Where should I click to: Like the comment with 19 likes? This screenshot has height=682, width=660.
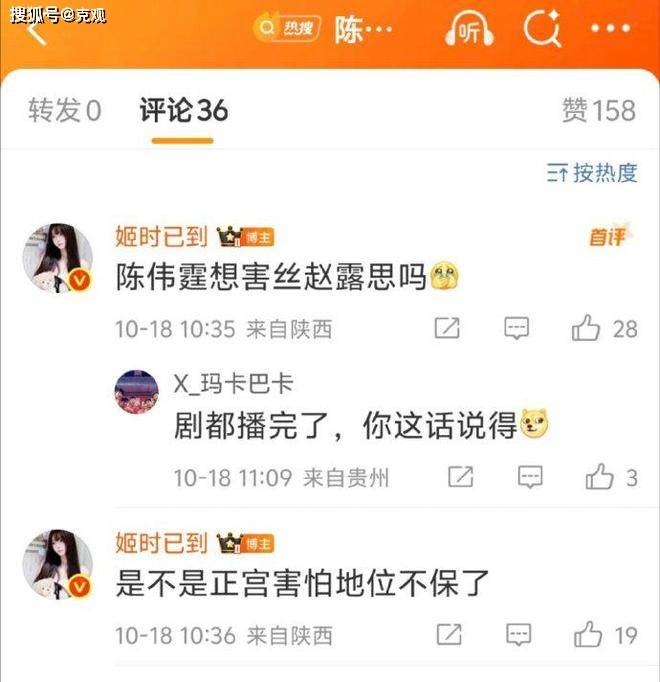(x=588, y=635)
